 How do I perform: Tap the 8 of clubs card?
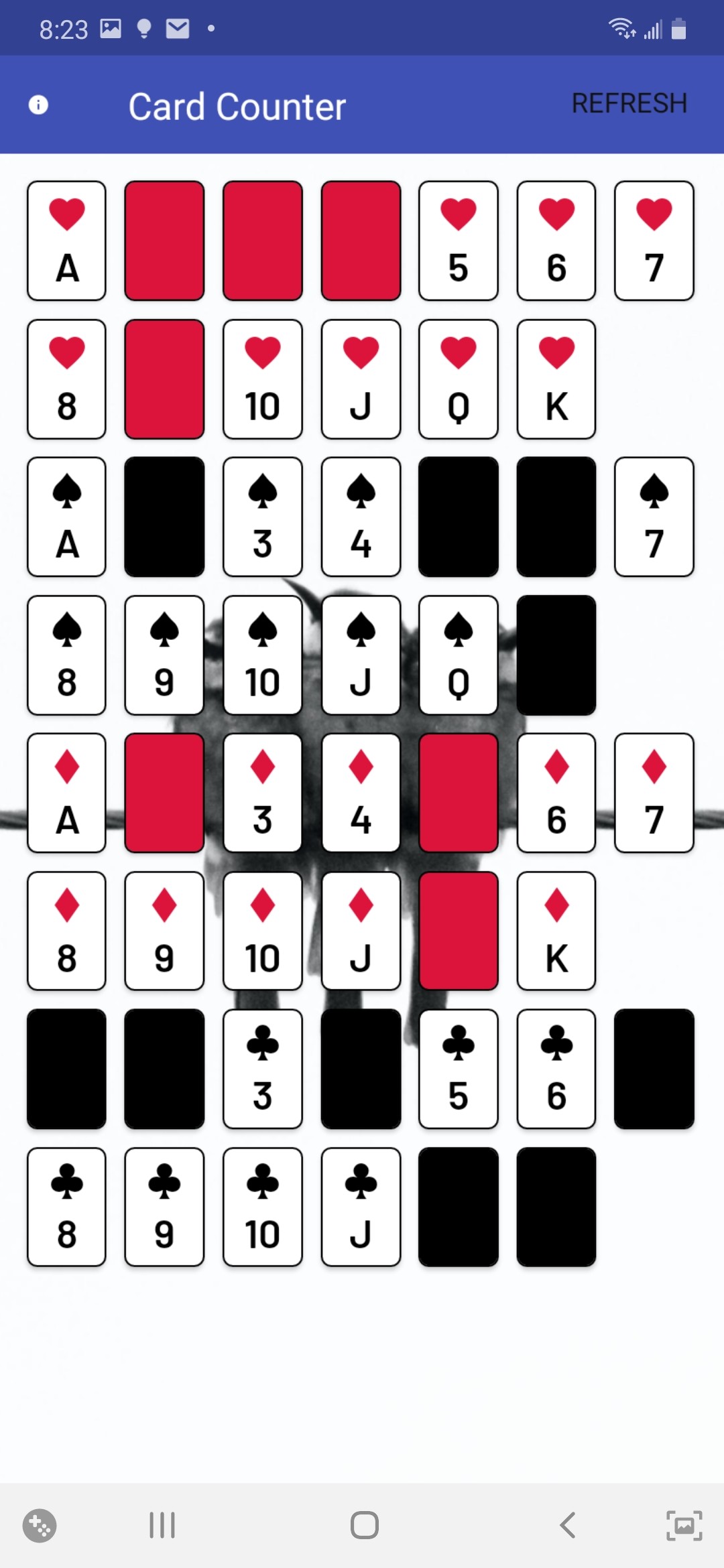tap(66, 1207)
